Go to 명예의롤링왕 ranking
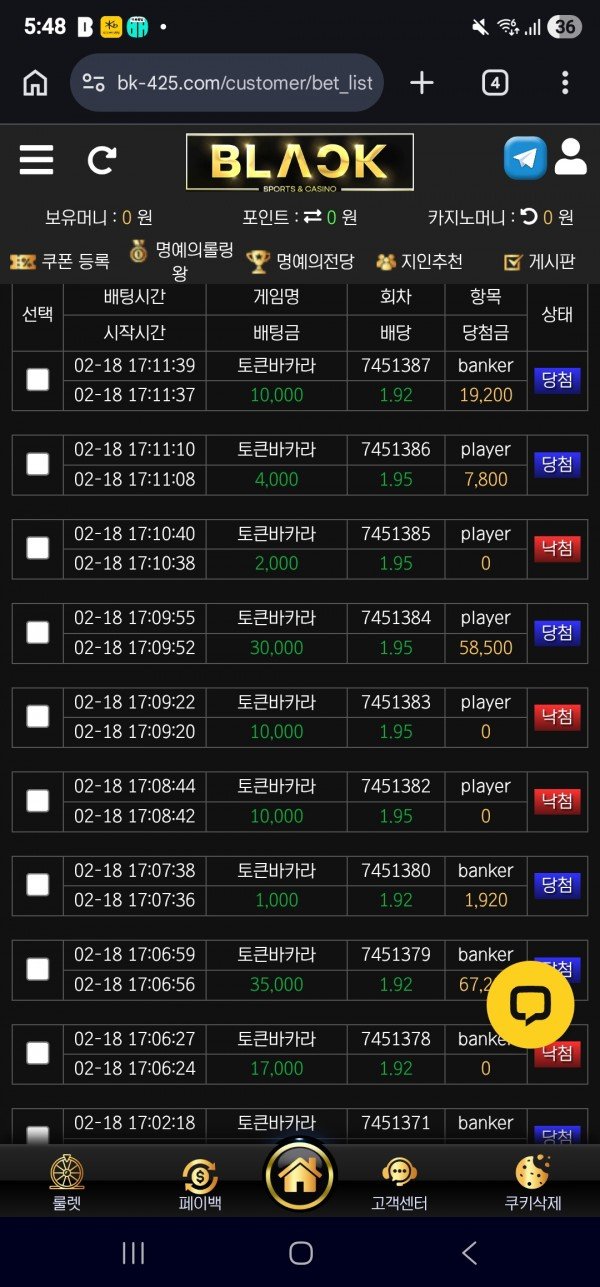Screen dimensions: 600x1287 tap(180, 262)
